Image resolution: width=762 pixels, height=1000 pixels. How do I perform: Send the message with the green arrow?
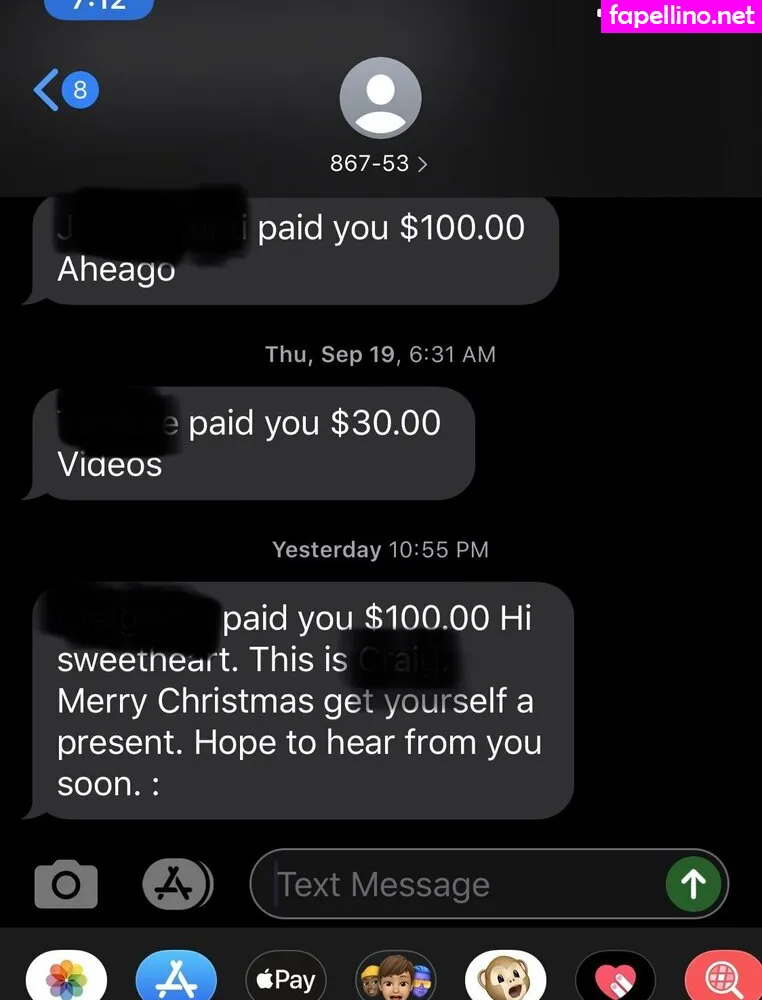(693, 883)
